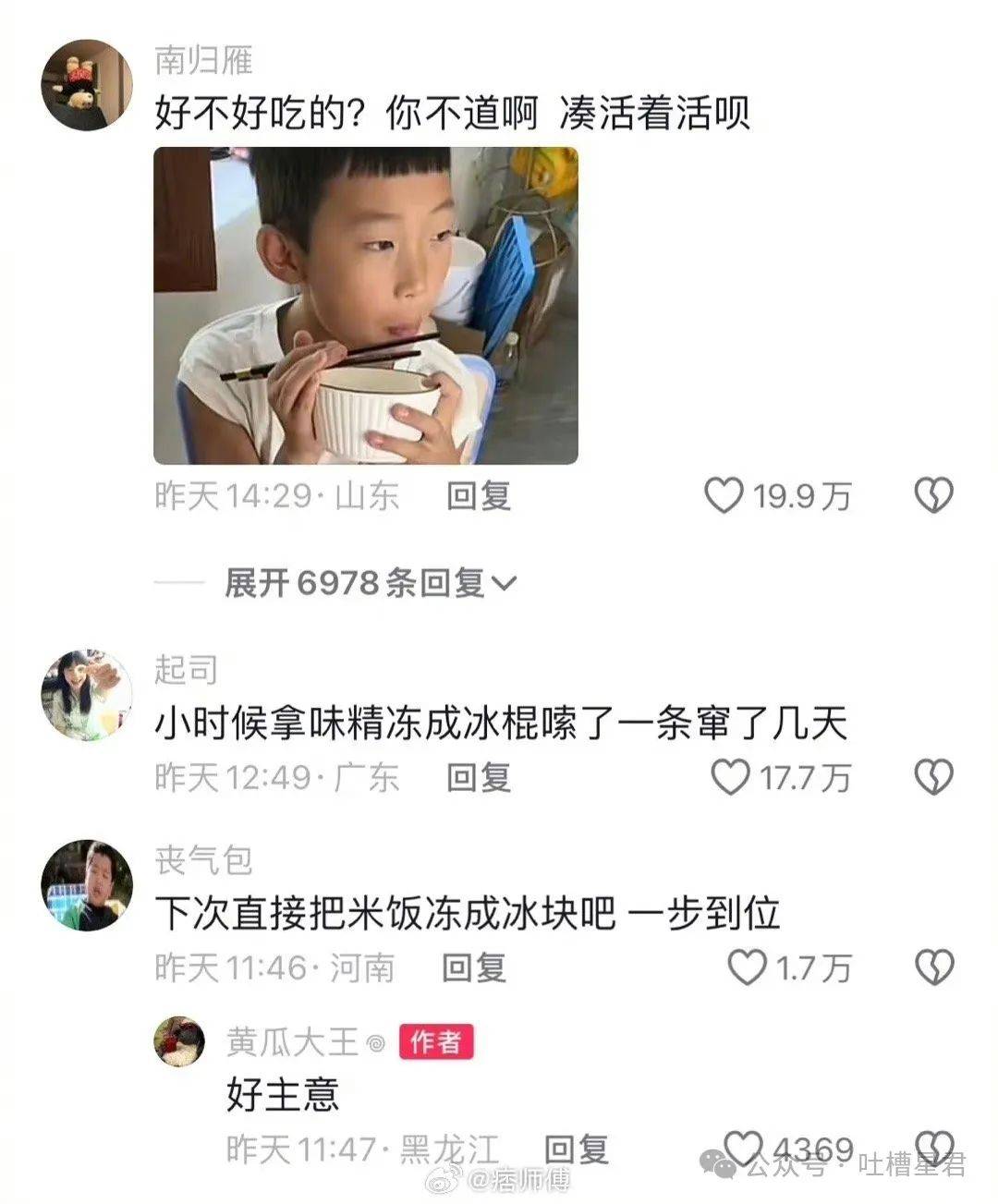Dislike 起司's comment
Image resolution: width=998 pixels, height=1204 pixels.
pyautogui.click(x=933, y=777)
